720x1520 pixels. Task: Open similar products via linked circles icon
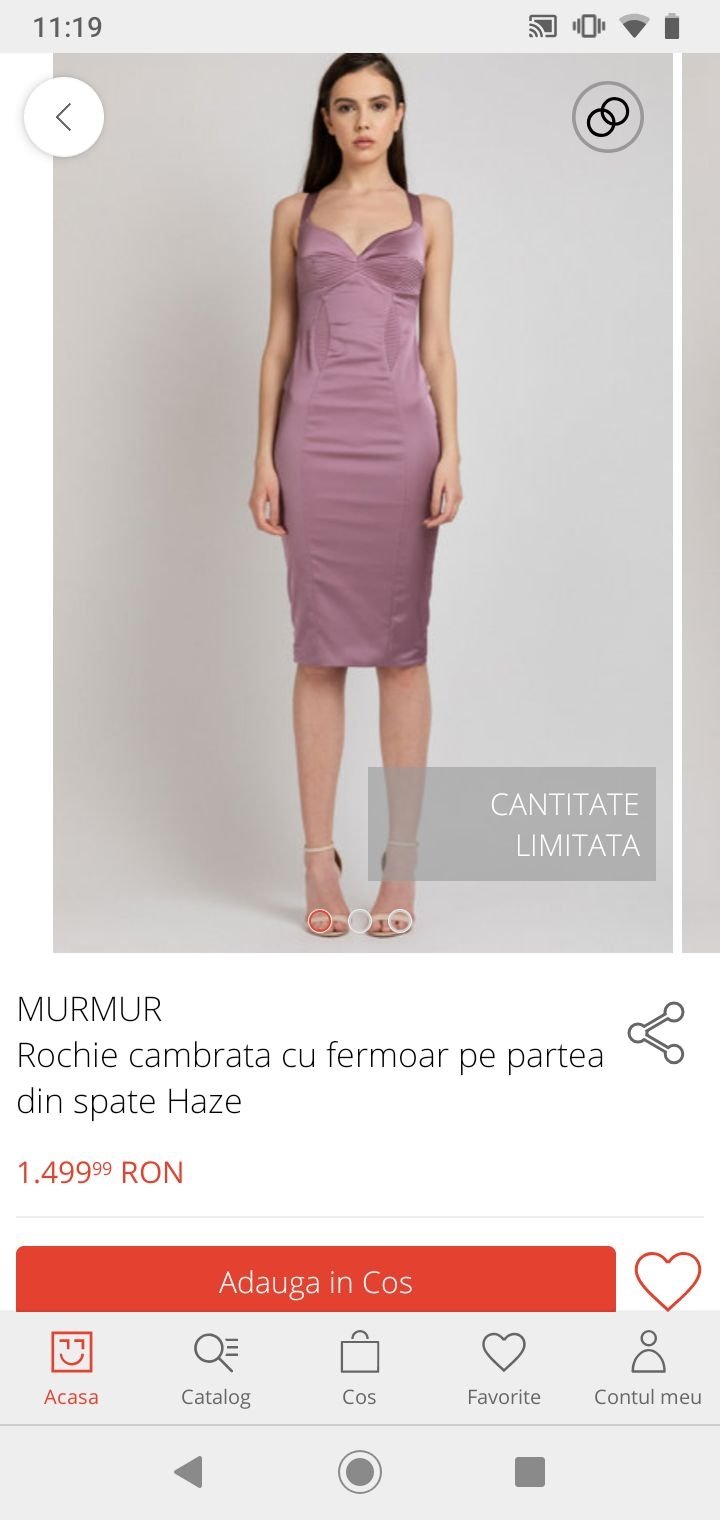[x=607, y=117]
